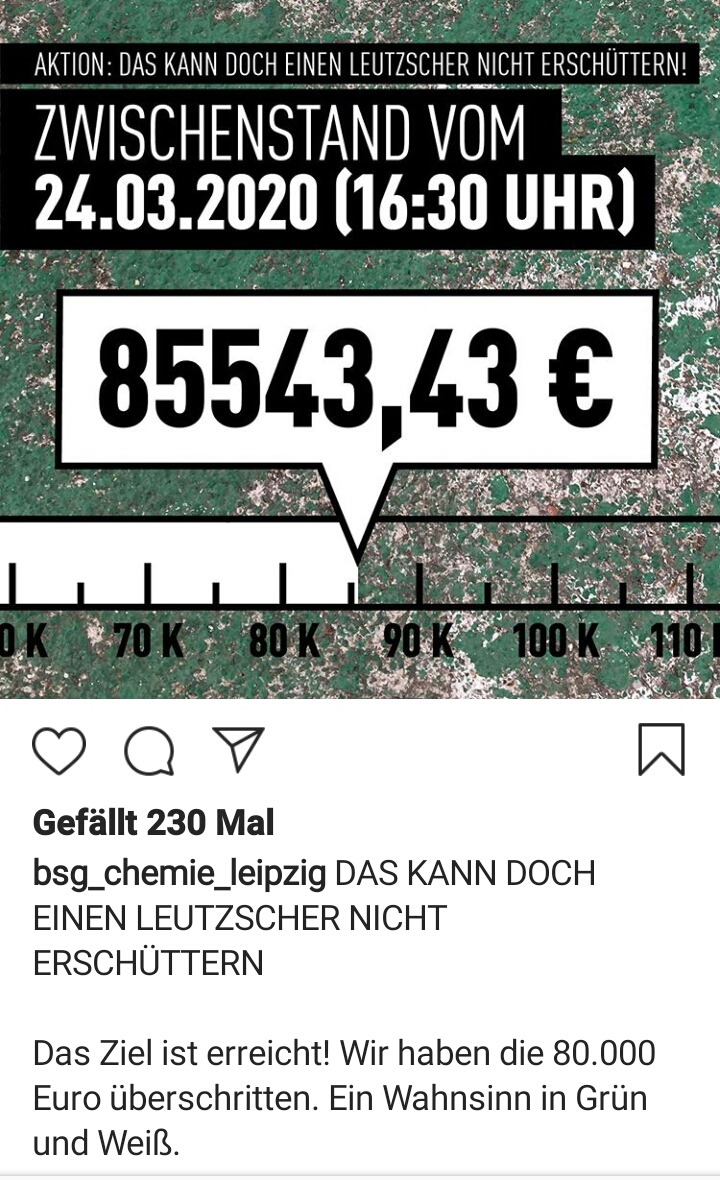This screenshot has height=1180, width=720.
Task: Open comments on this post
Action: pyautogui.click(x=149, y=751)
